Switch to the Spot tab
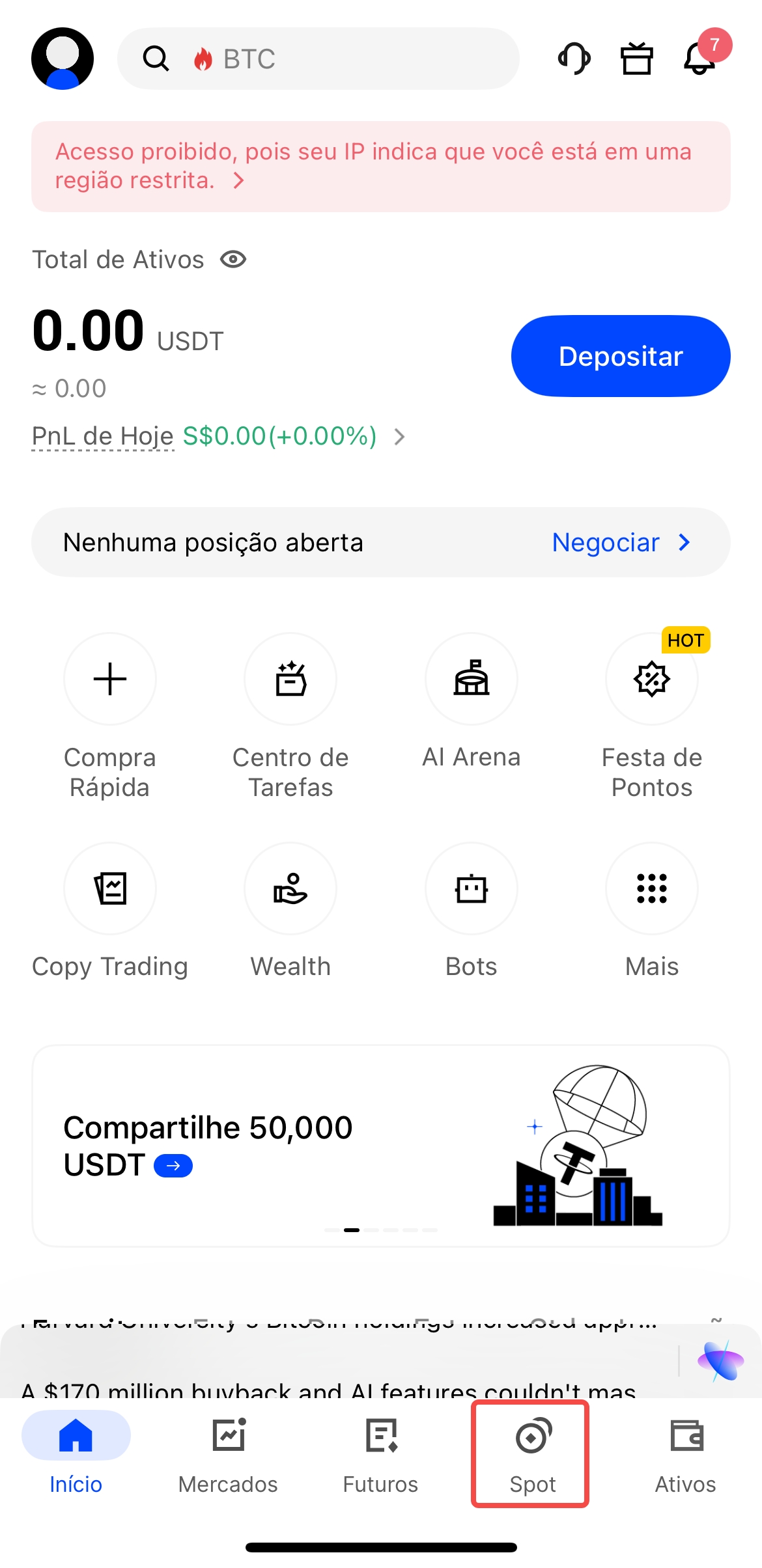762x1568 pixels. click(x=532, y=1453)
